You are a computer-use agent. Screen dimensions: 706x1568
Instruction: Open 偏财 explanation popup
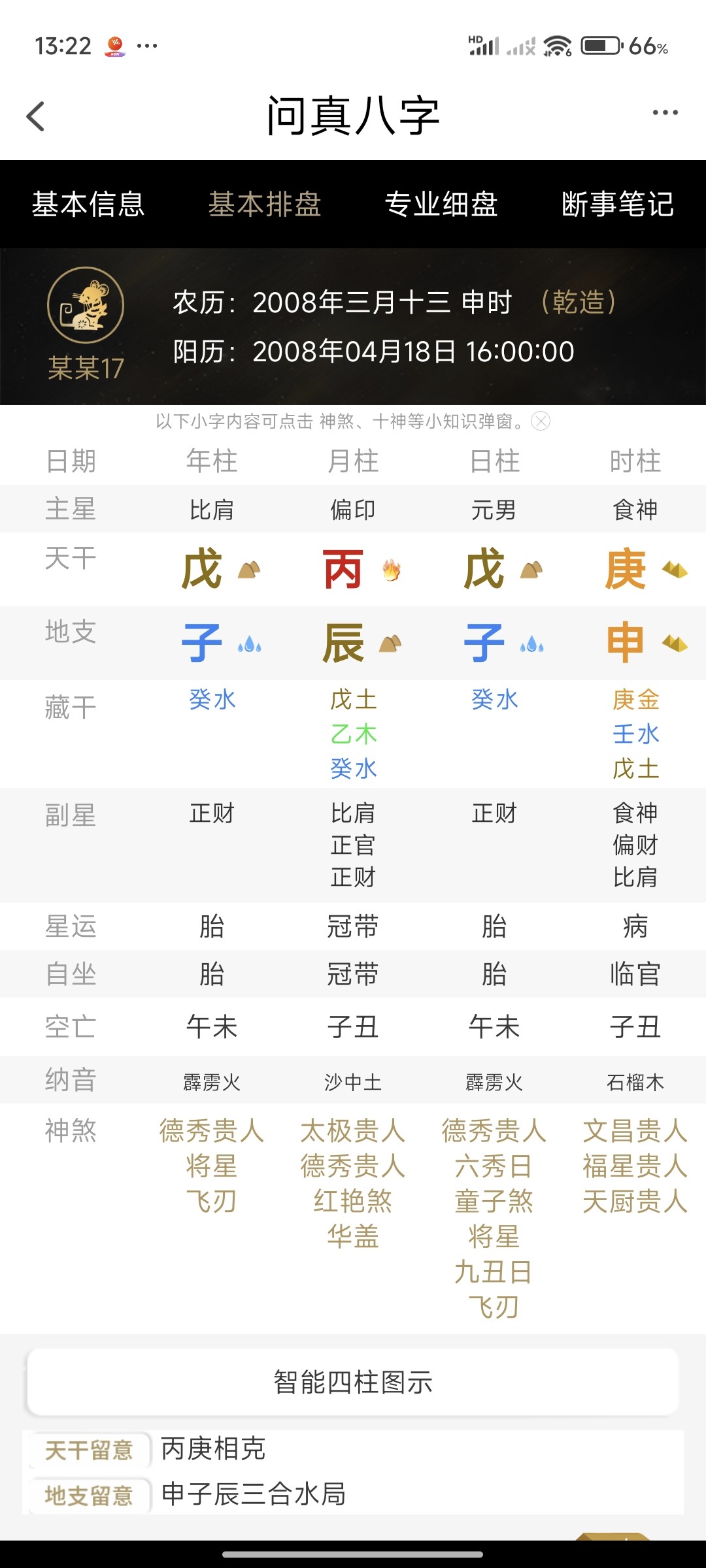[635, 845]
